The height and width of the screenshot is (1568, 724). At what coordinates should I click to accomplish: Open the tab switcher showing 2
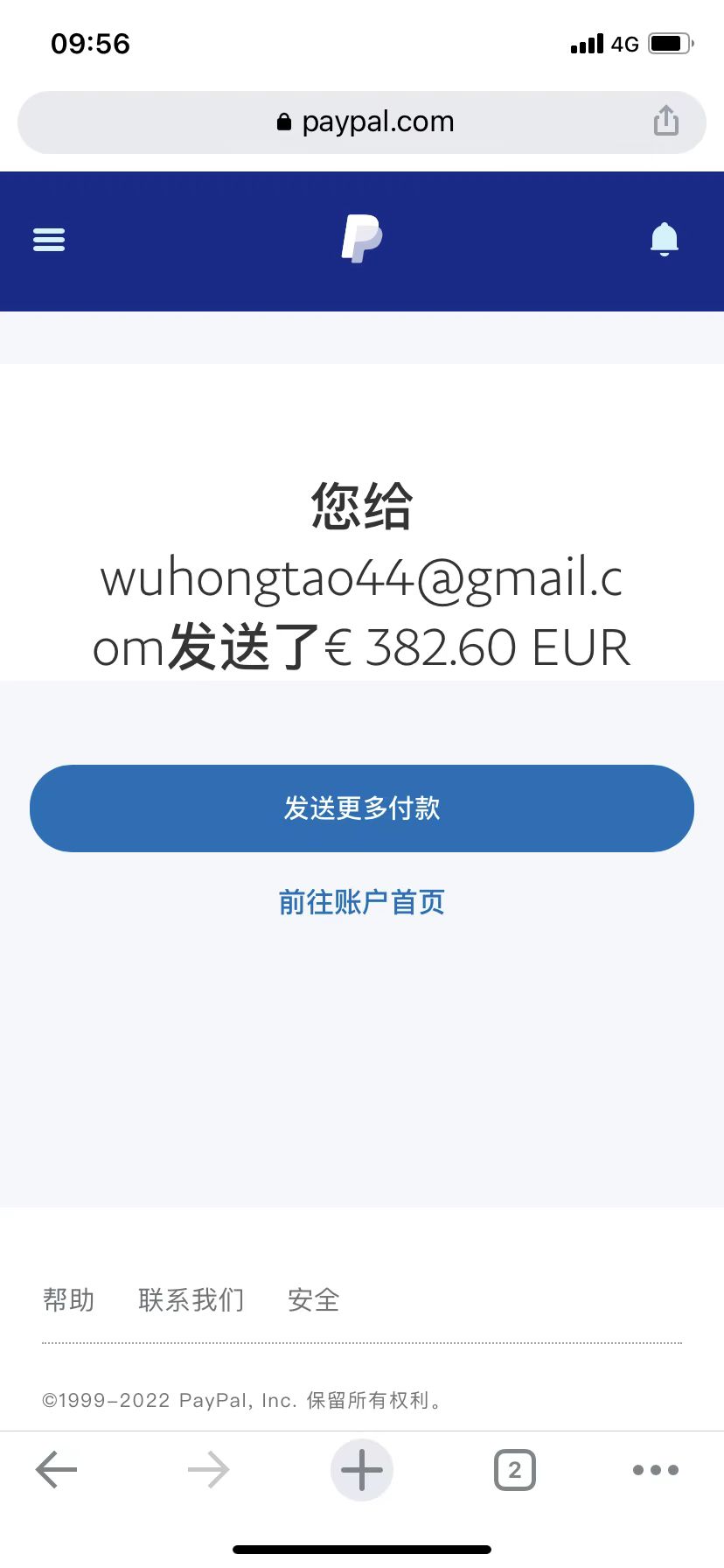[515, 1470]
